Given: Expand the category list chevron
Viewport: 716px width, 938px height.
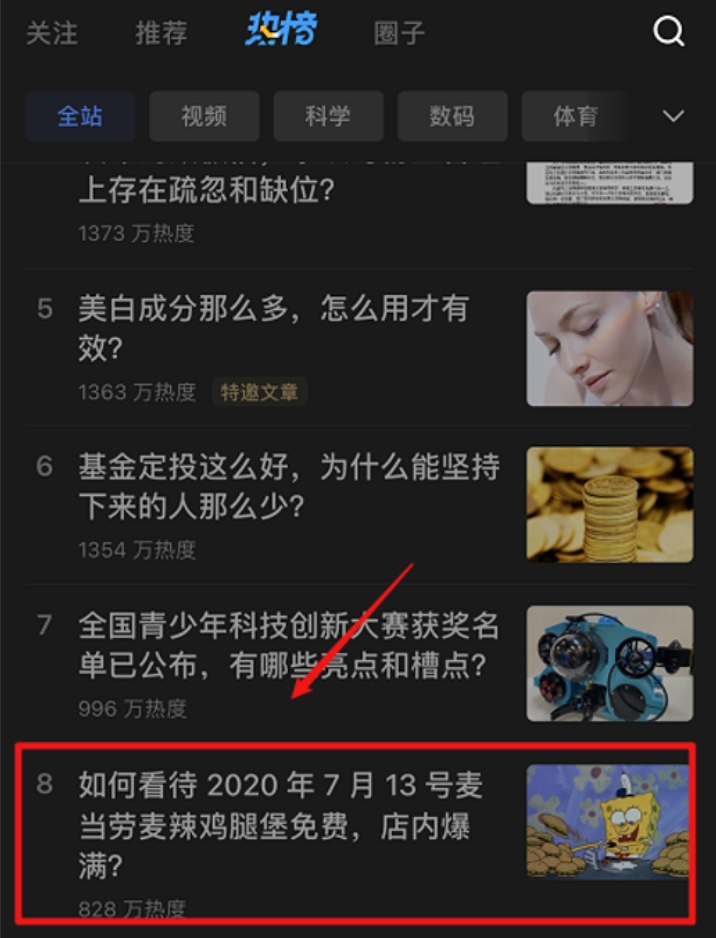Looking at the screenshot, I should click(x=674, y=116).
